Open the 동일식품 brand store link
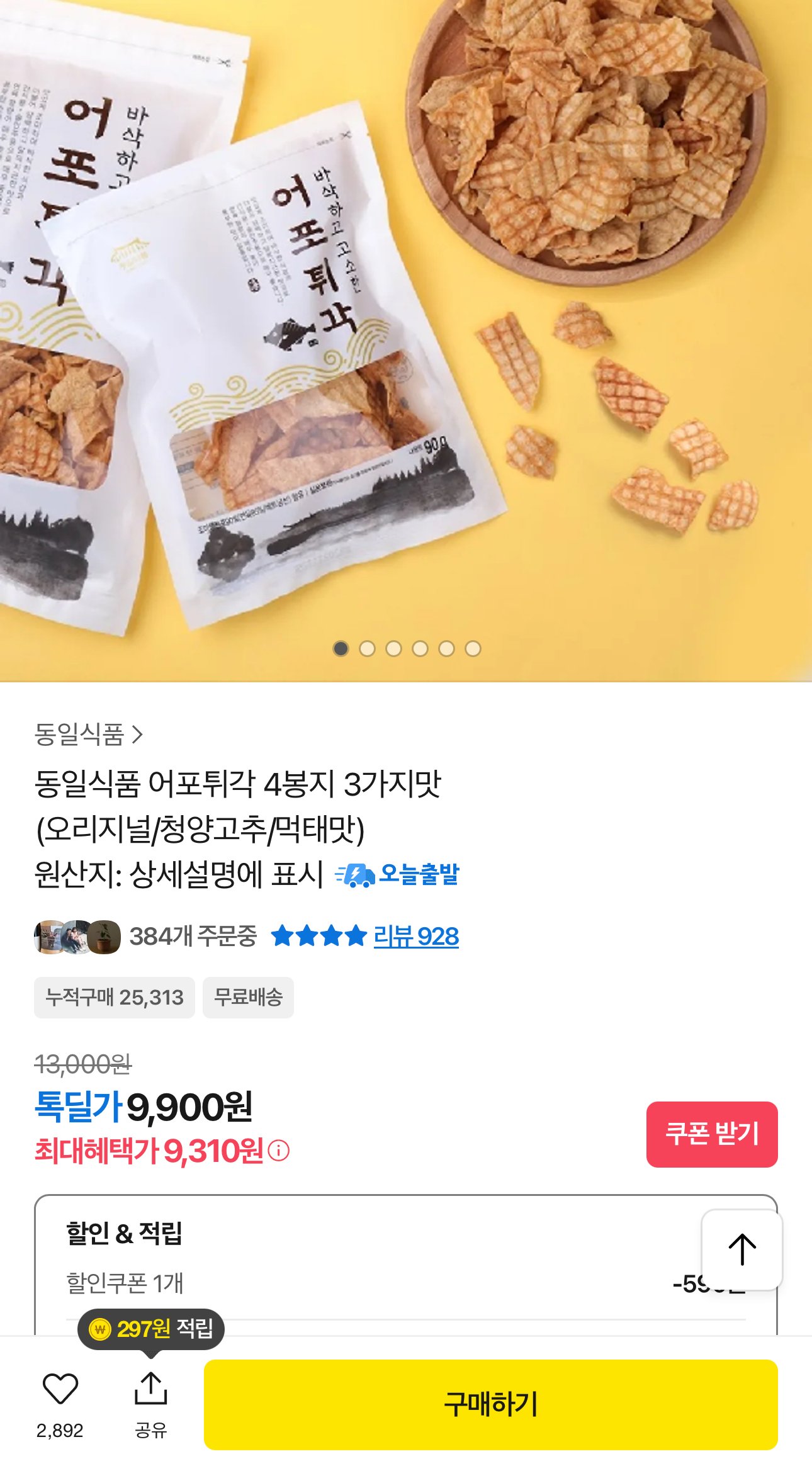The image size is (812, 1471). point(89,735)
